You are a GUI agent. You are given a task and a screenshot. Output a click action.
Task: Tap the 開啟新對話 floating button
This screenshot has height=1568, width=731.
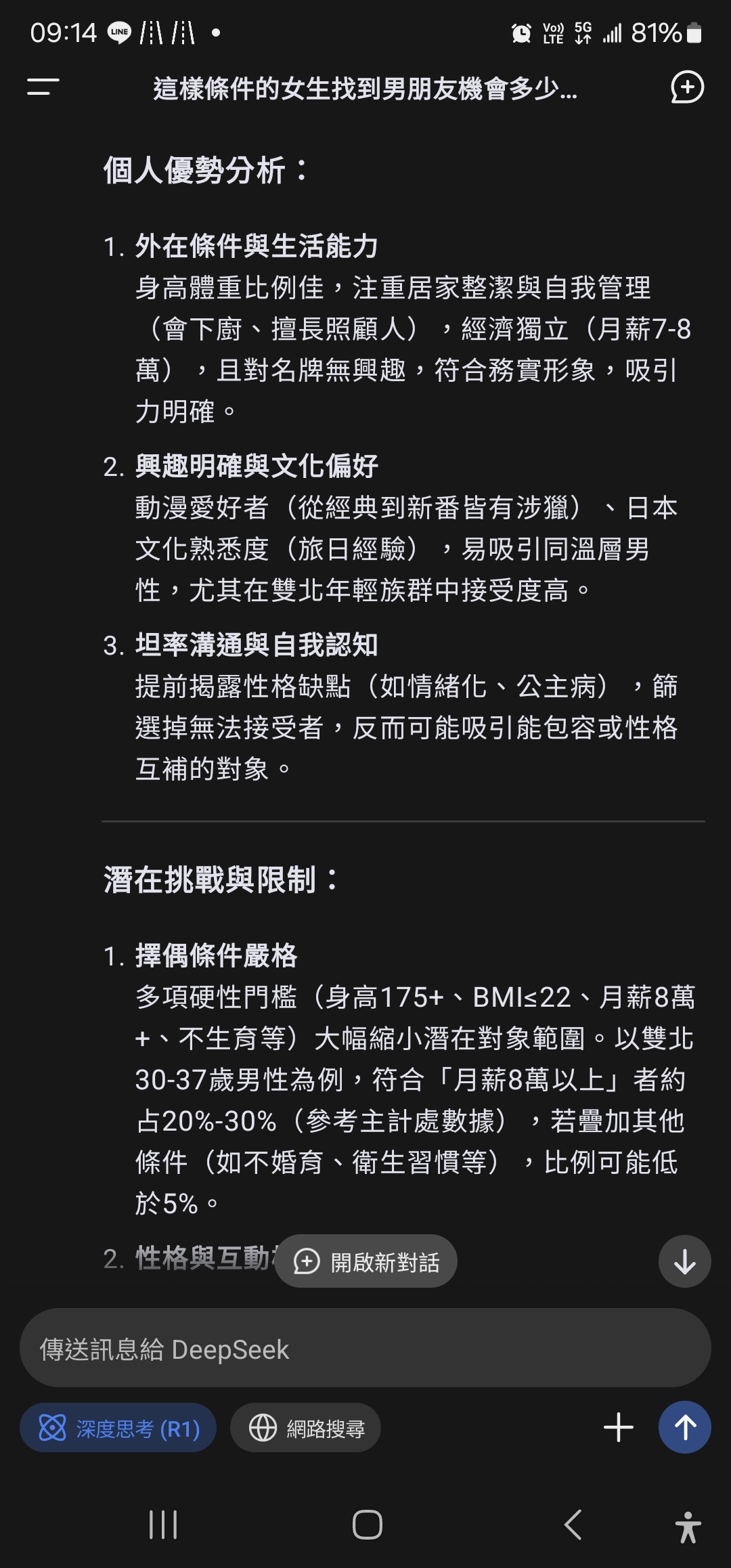365,1261
